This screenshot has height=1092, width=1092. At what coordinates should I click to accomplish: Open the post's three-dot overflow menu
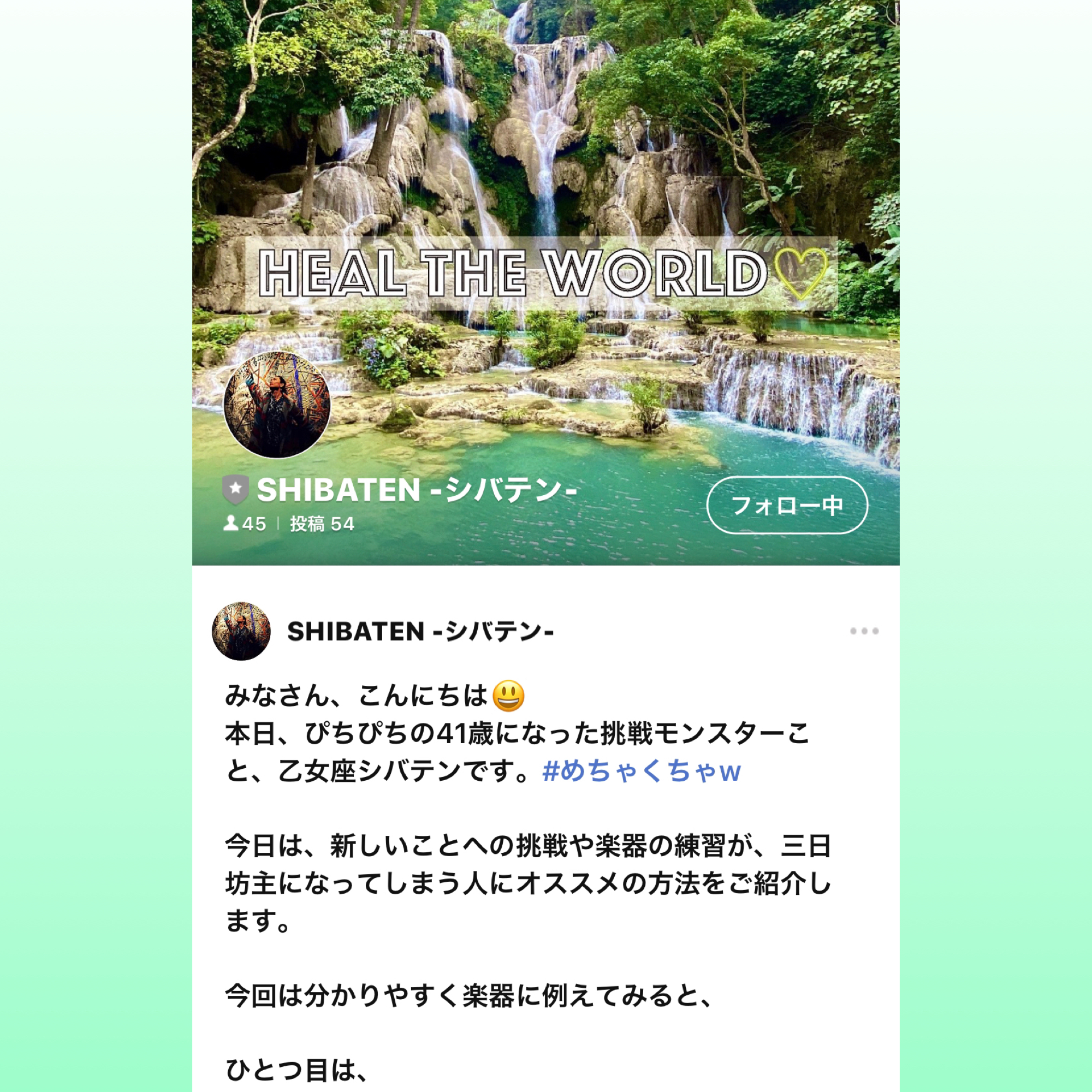pyautogui.click(x=864, y=631)
